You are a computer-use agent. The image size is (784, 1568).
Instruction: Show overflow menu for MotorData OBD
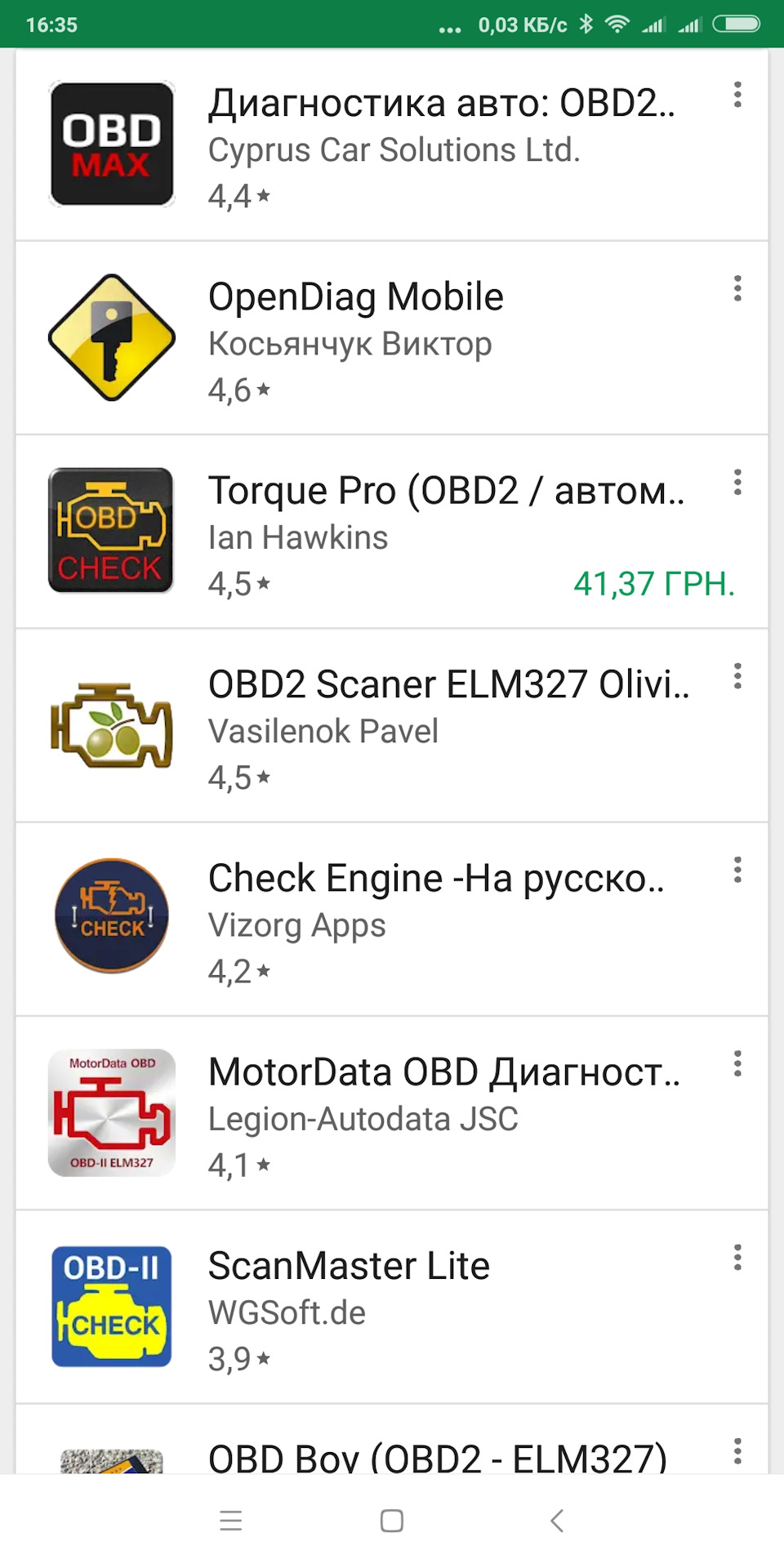click(x=737, y=1064)
